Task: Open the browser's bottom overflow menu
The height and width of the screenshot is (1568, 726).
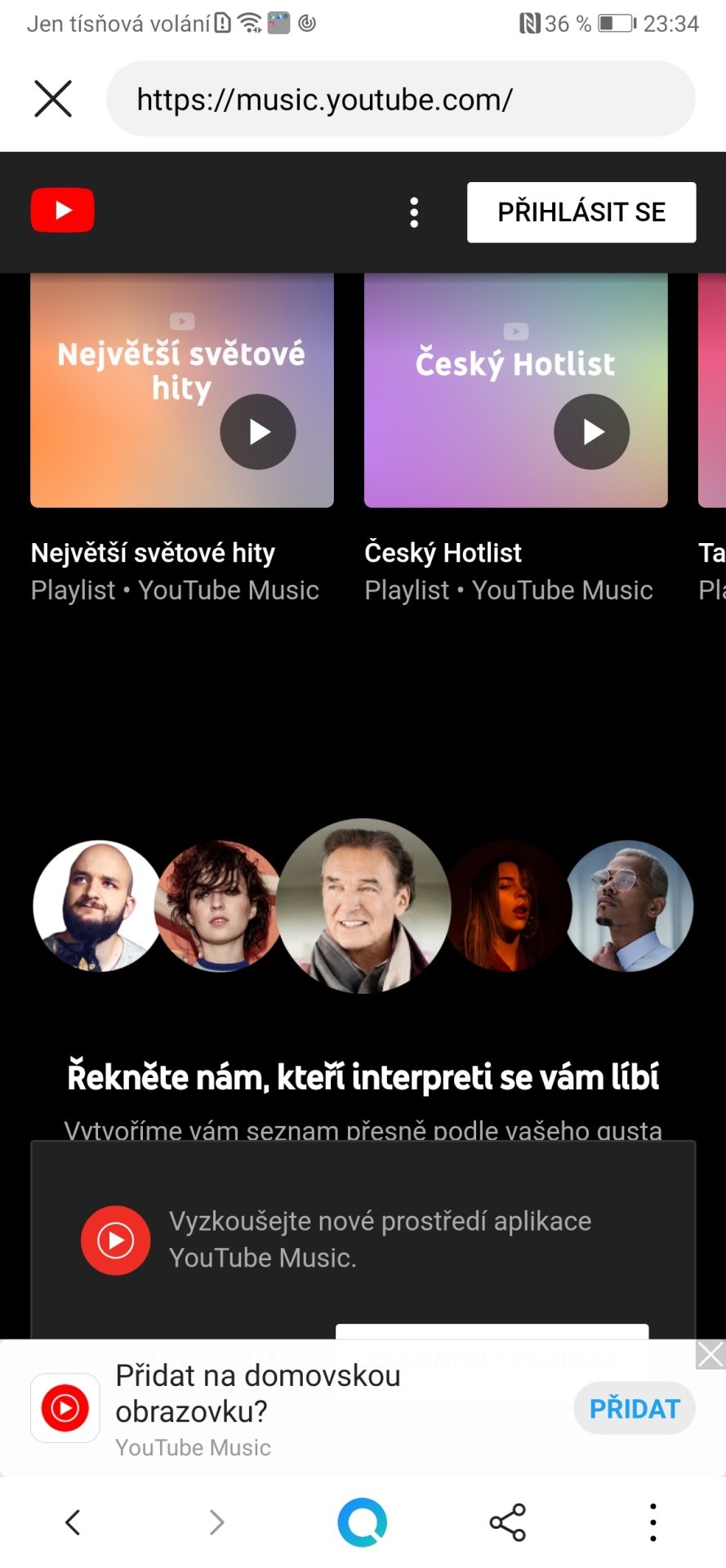Action: point(653,1522)
